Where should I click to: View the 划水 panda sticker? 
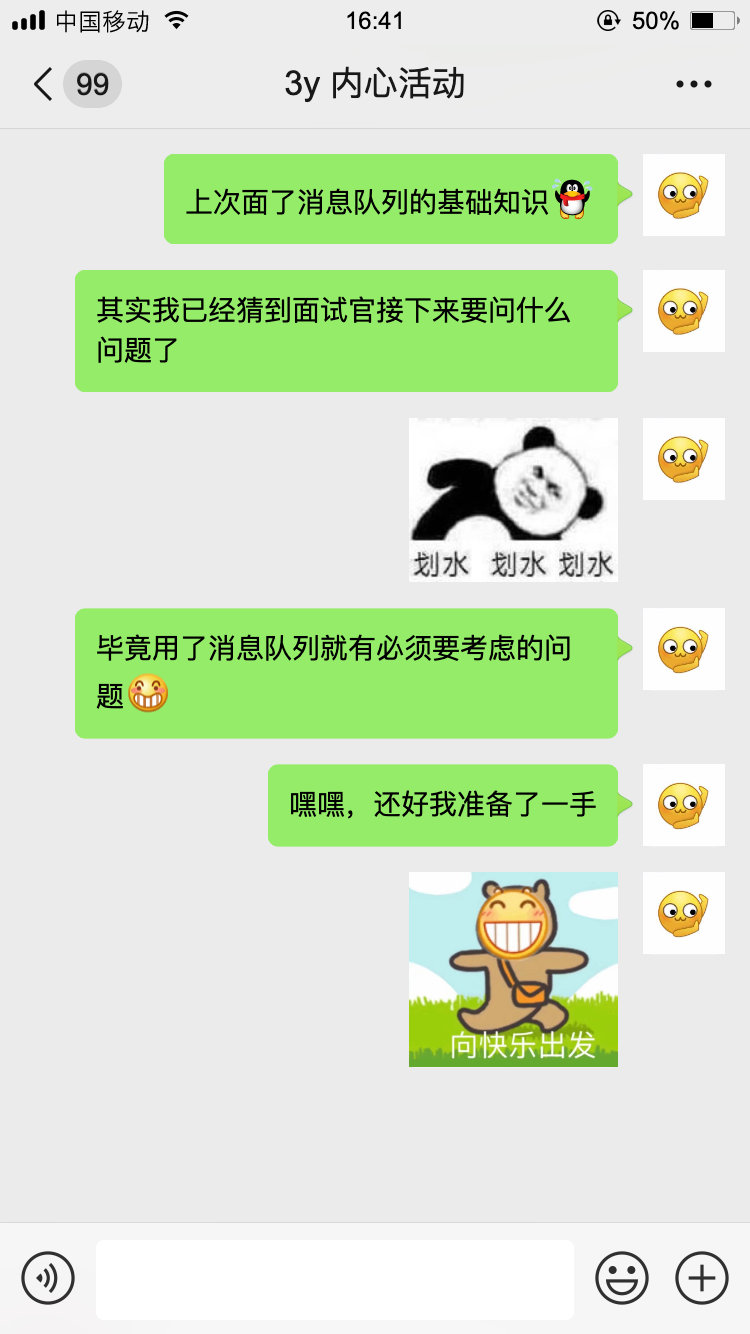pyautogui.click(x=513, y=500)
